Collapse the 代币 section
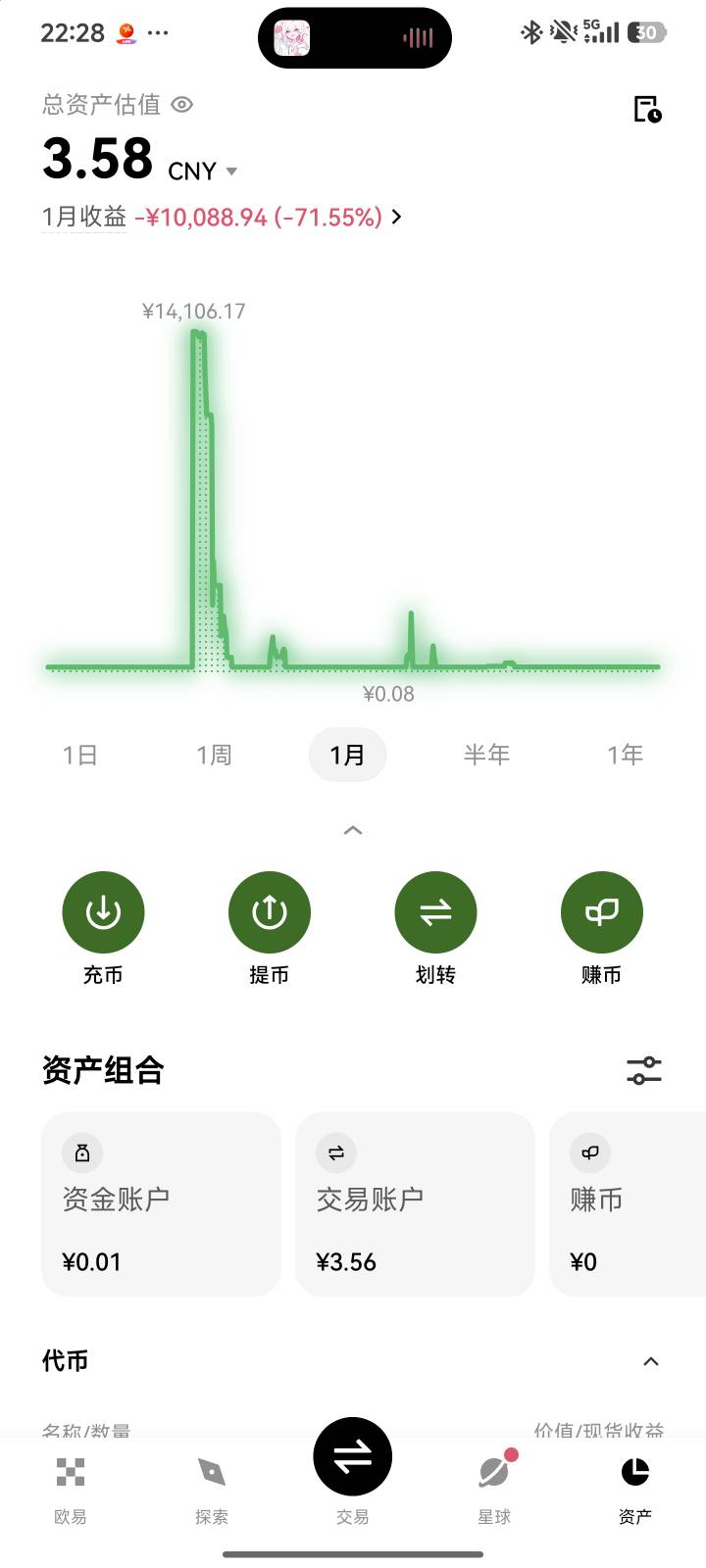The image size is (706, 1568). pyautogui.click(x=650, y=1361)
